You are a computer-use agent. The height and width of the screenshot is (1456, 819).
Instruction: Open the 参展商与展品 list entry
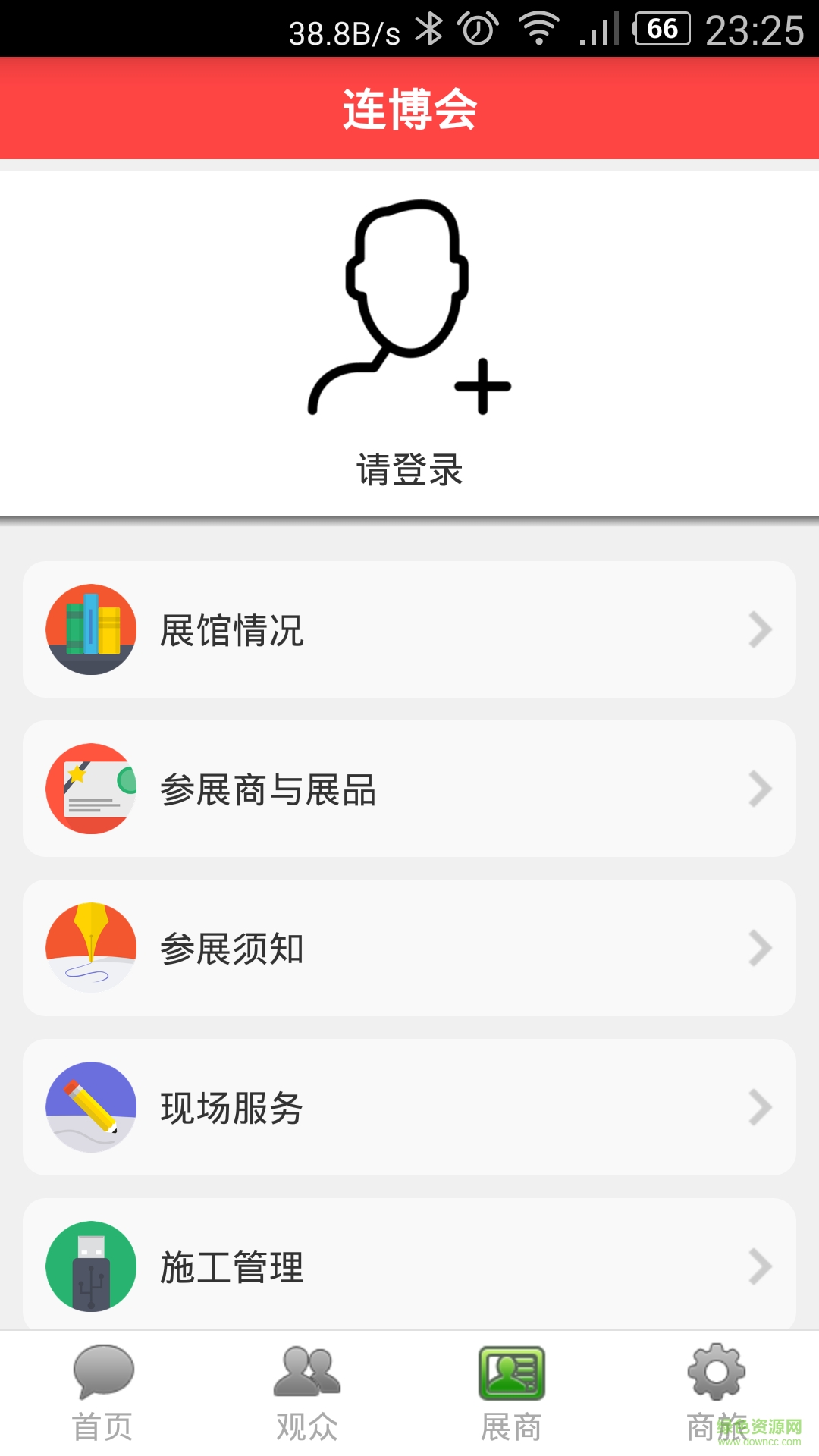pyautogui.click(x=409, y=789)
